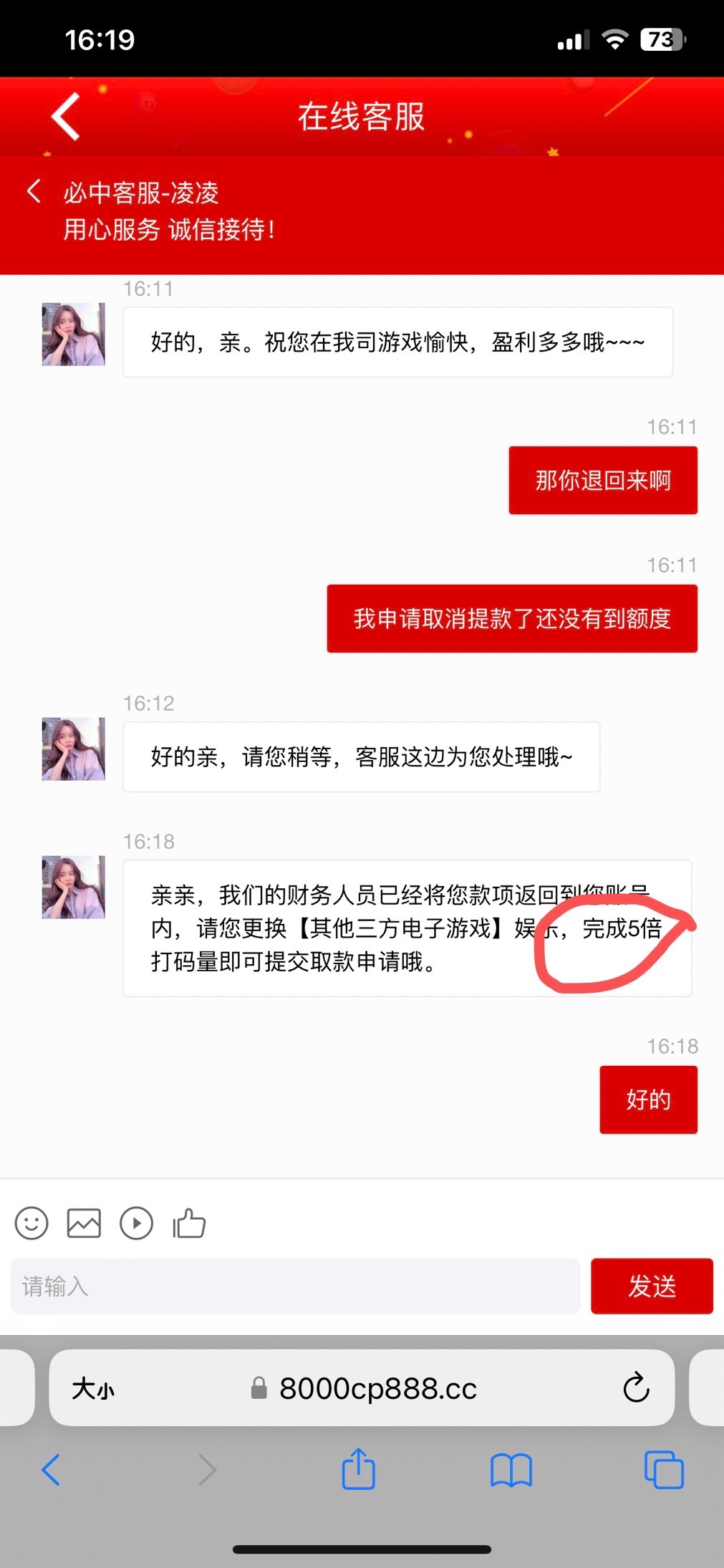Open the emoji picker
The width and height of the screenshot is (724, 1568).
32,1223
